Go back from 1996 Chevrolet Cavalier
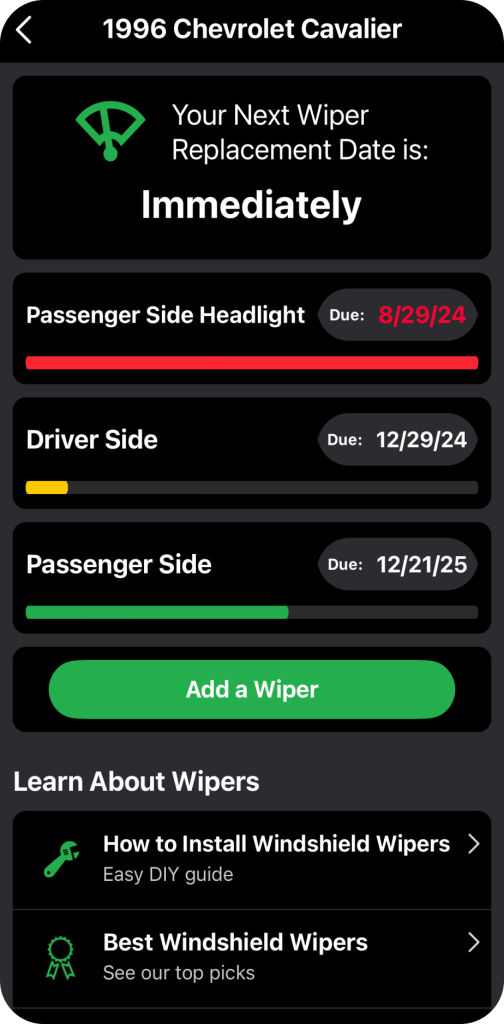Screen dimensions: 504x1024 pos(24,30)
